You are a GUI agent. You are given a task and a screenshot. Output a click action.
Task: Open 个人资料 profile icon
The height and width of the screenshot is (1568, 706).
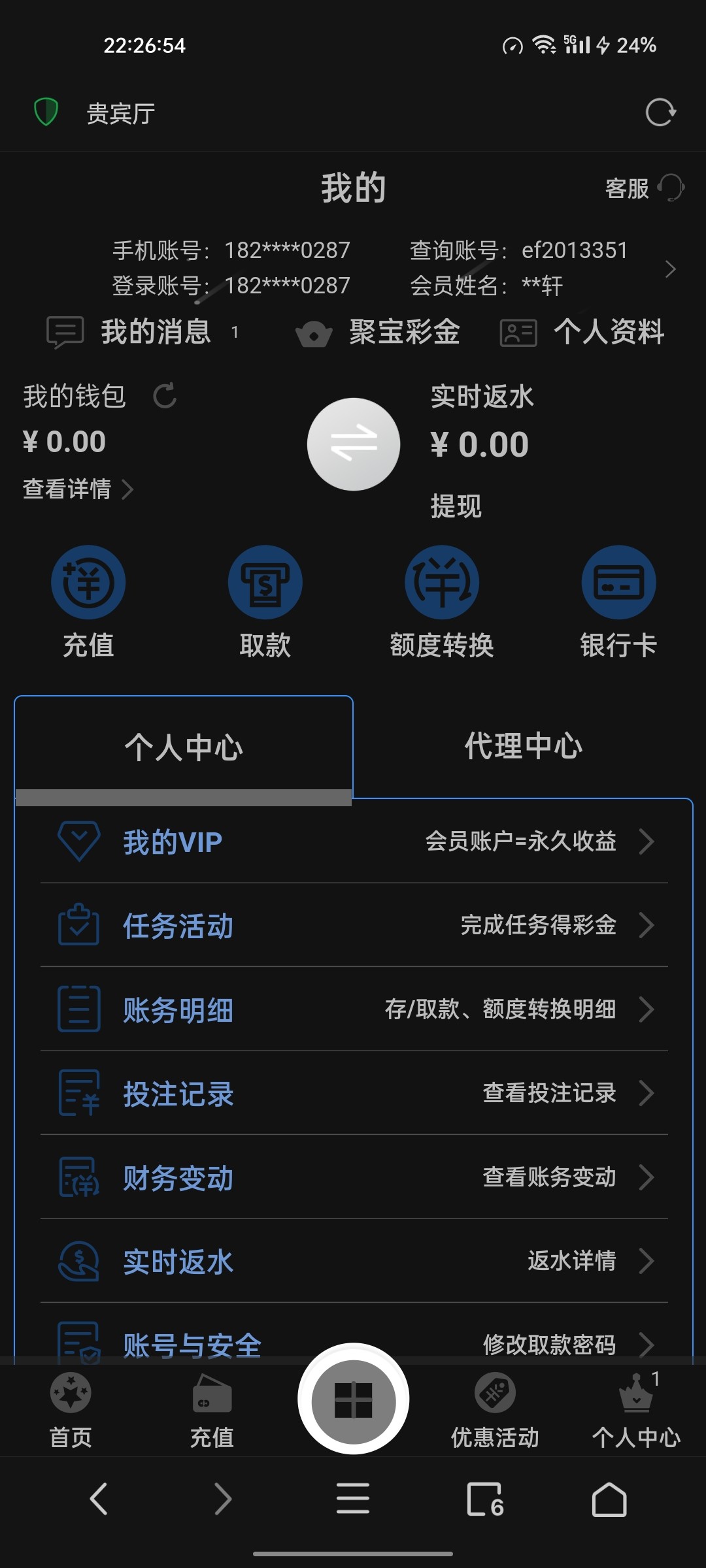click(517, 332)
